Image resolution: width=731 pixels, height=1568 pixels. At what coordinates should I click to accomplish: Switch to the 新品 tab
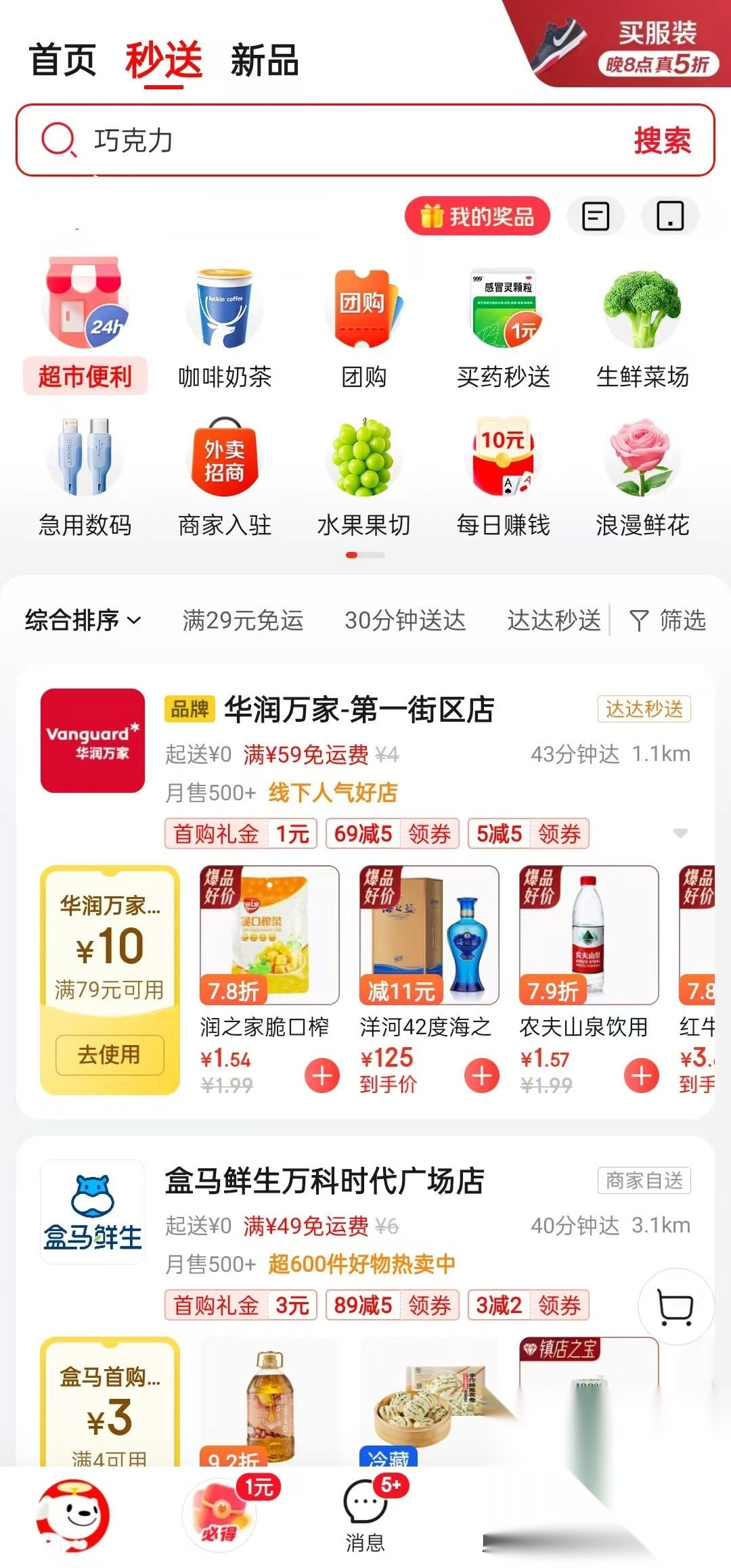point(265,60)
